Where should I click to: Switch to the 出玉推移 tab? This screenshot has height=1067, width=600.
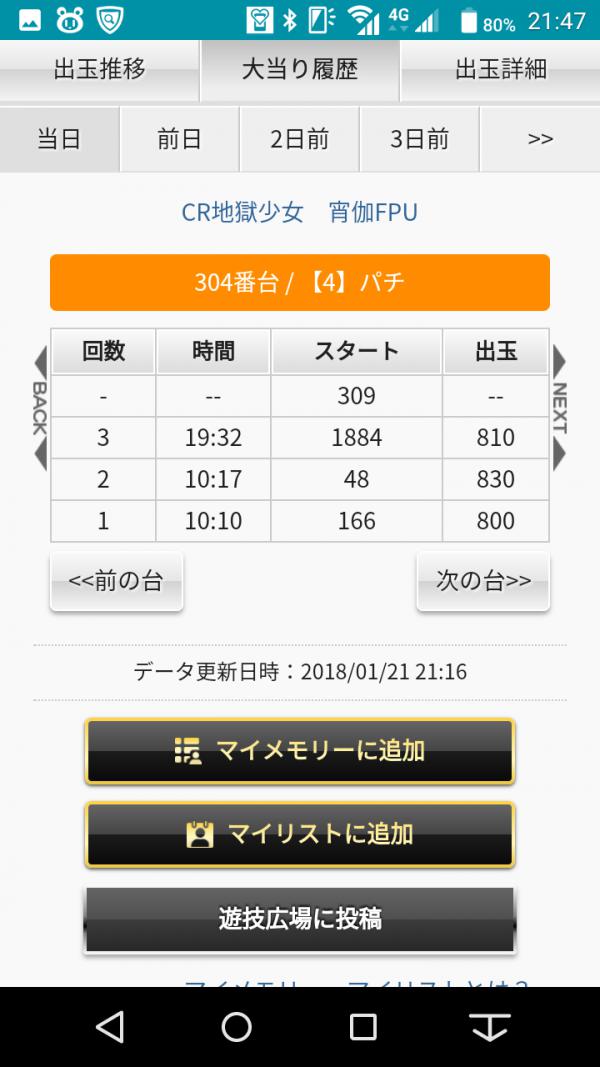pyautogui.click(x=99, y=70)
